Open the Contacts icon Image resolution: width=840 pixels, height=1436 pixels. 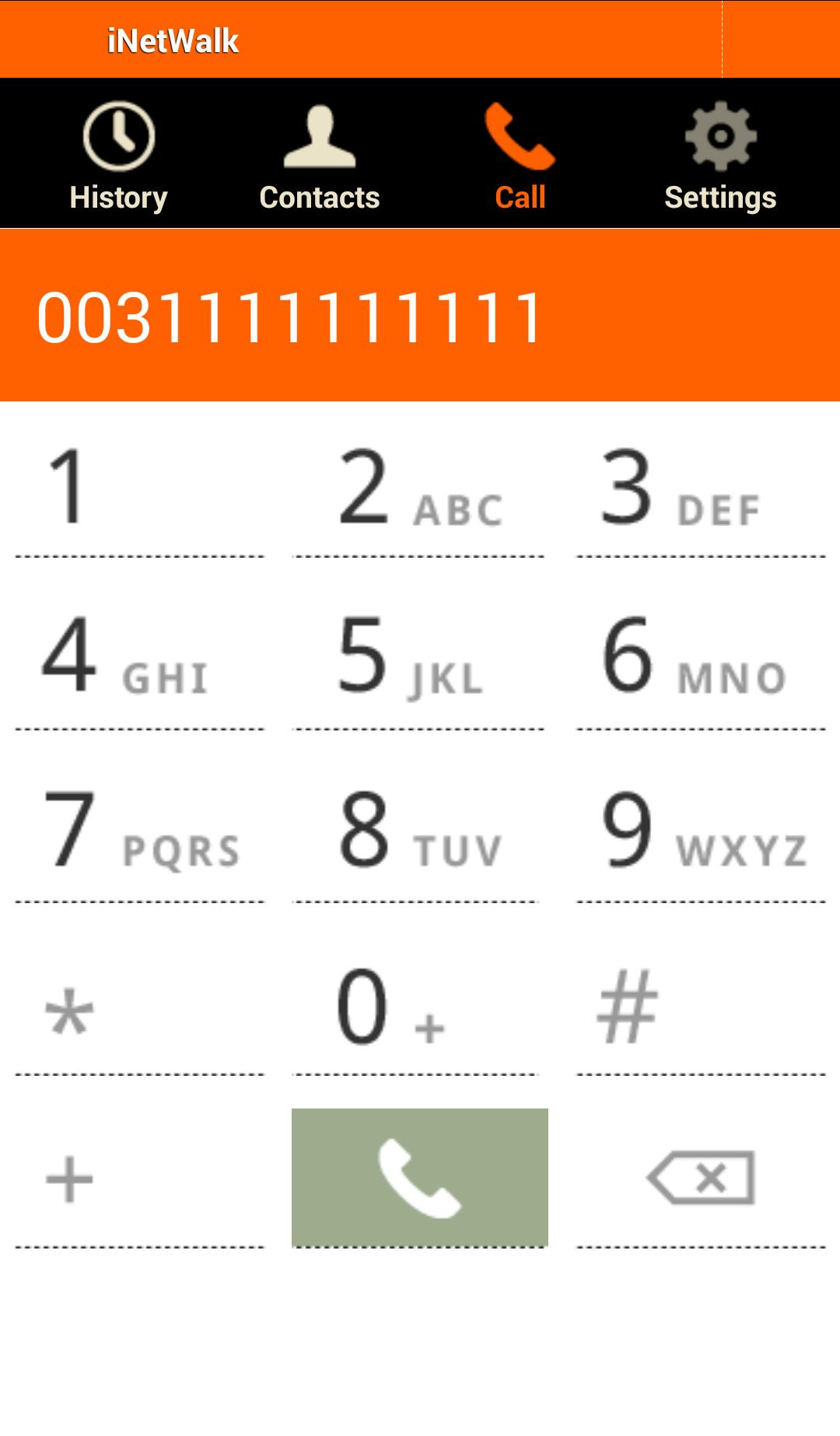point(320,138)
